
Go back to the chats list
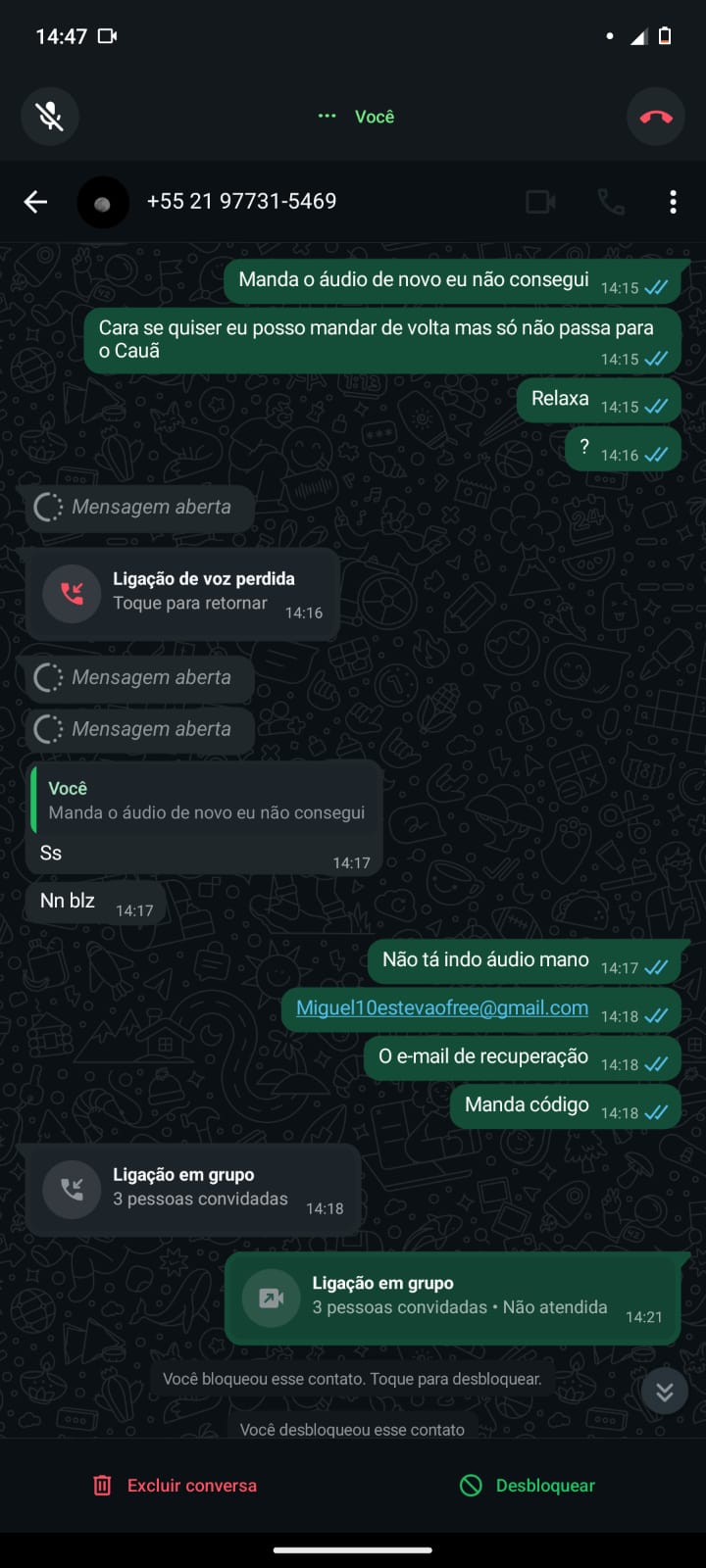click(35, 202)
